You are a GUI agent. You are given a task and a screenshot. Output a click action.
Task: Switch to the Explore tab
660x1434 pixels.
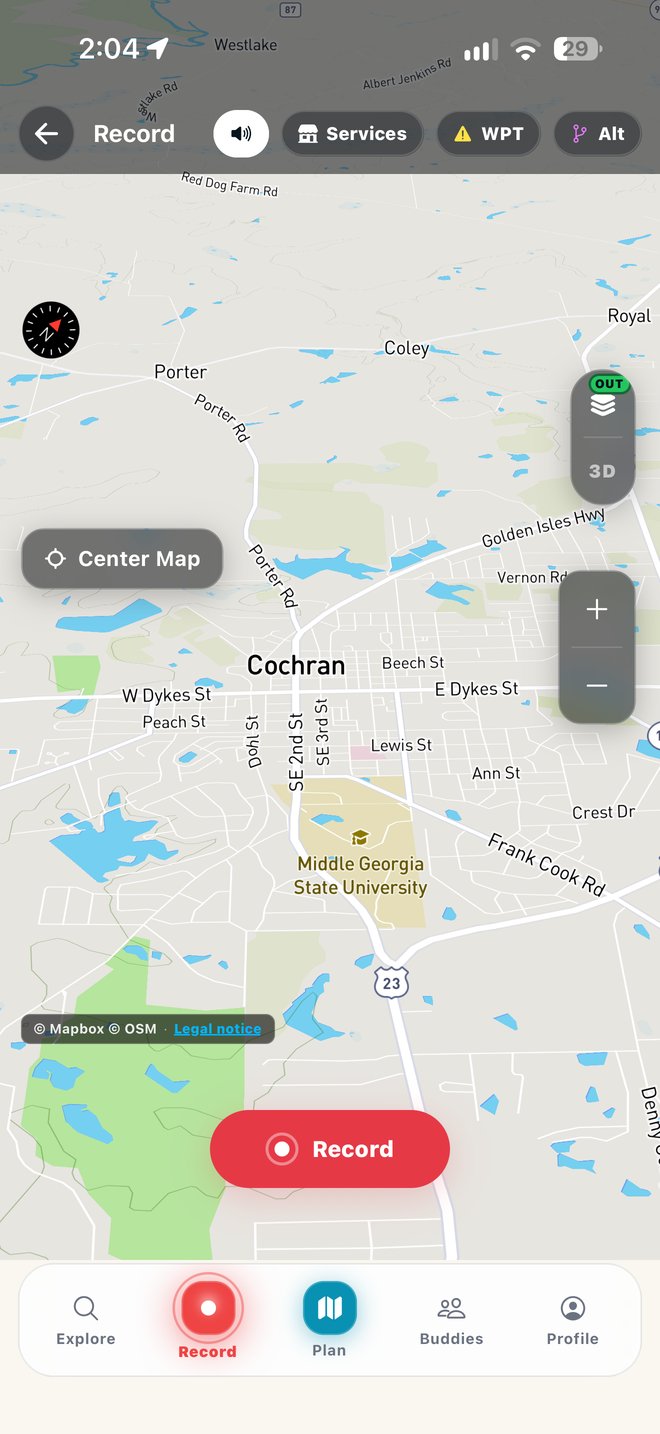click(x=86, y=1321)
